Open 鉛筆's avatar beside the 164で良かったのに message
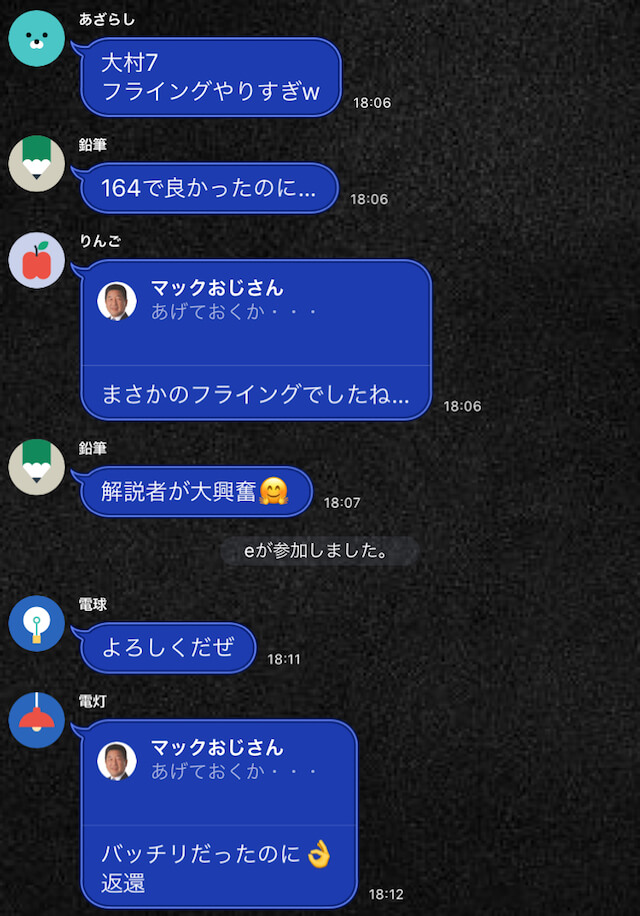 click(x=36, y=162)
